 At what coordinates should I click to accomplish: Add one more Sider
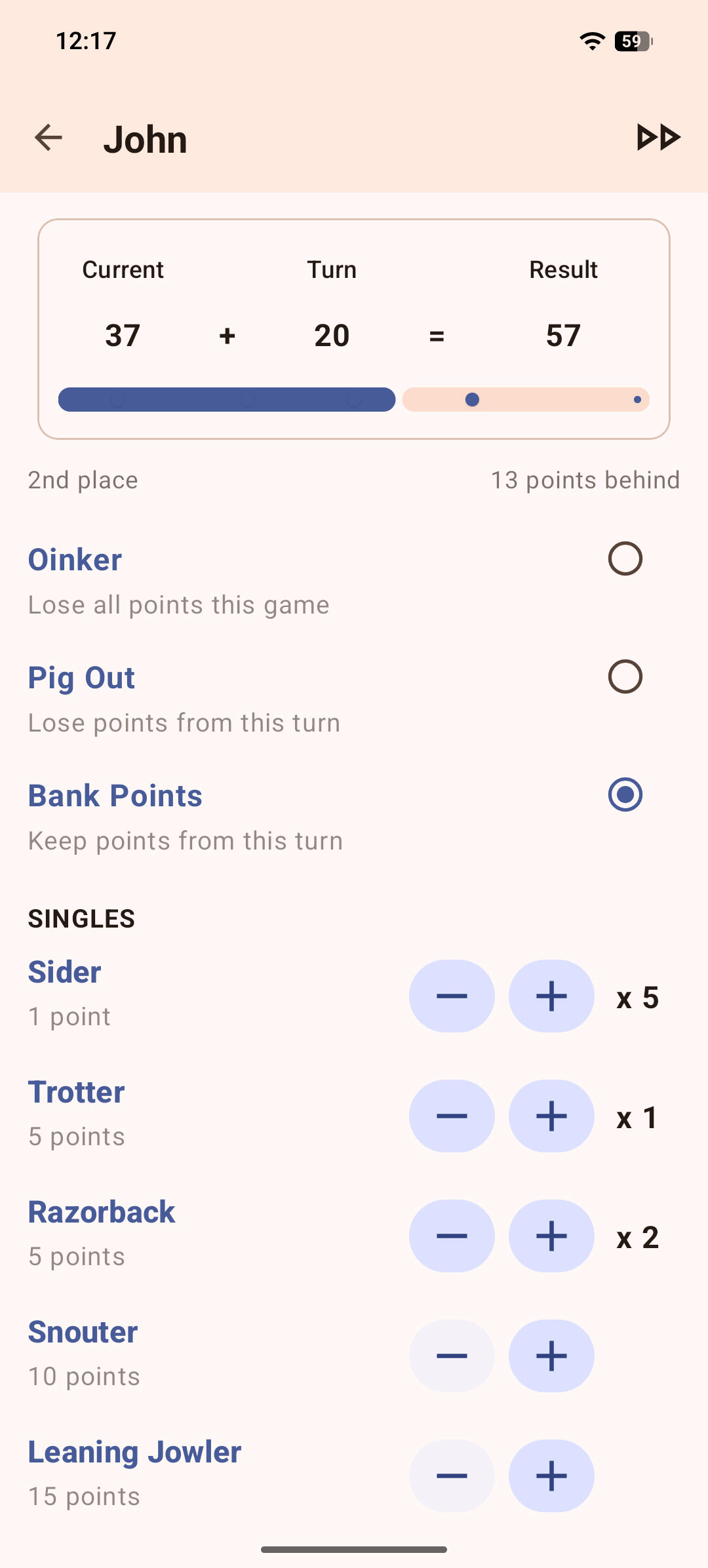pyautogui.click(x=551, y=996)
